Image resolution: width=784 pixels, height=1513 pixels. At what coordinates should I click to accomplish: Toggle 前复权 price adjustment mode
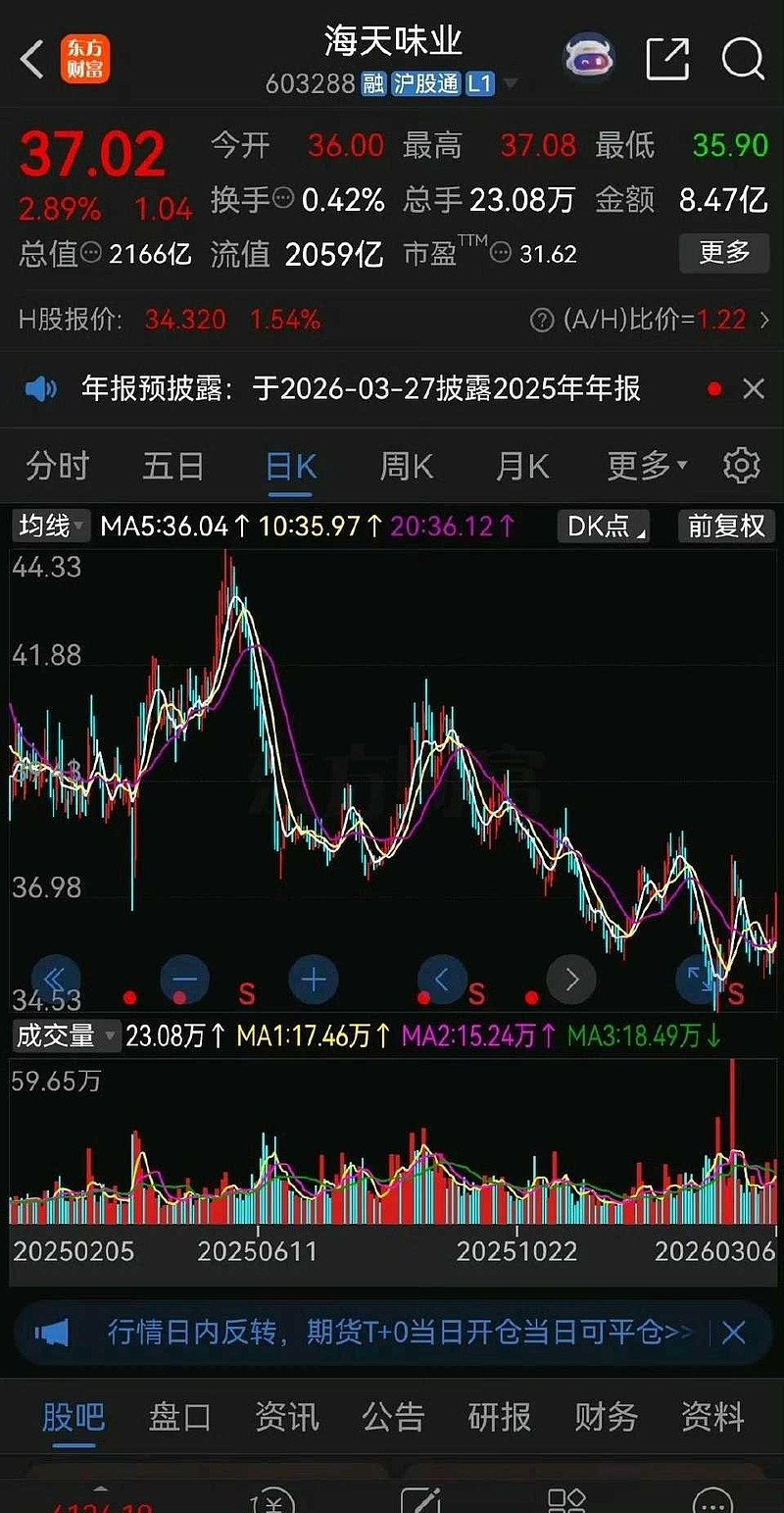[725, 527]
